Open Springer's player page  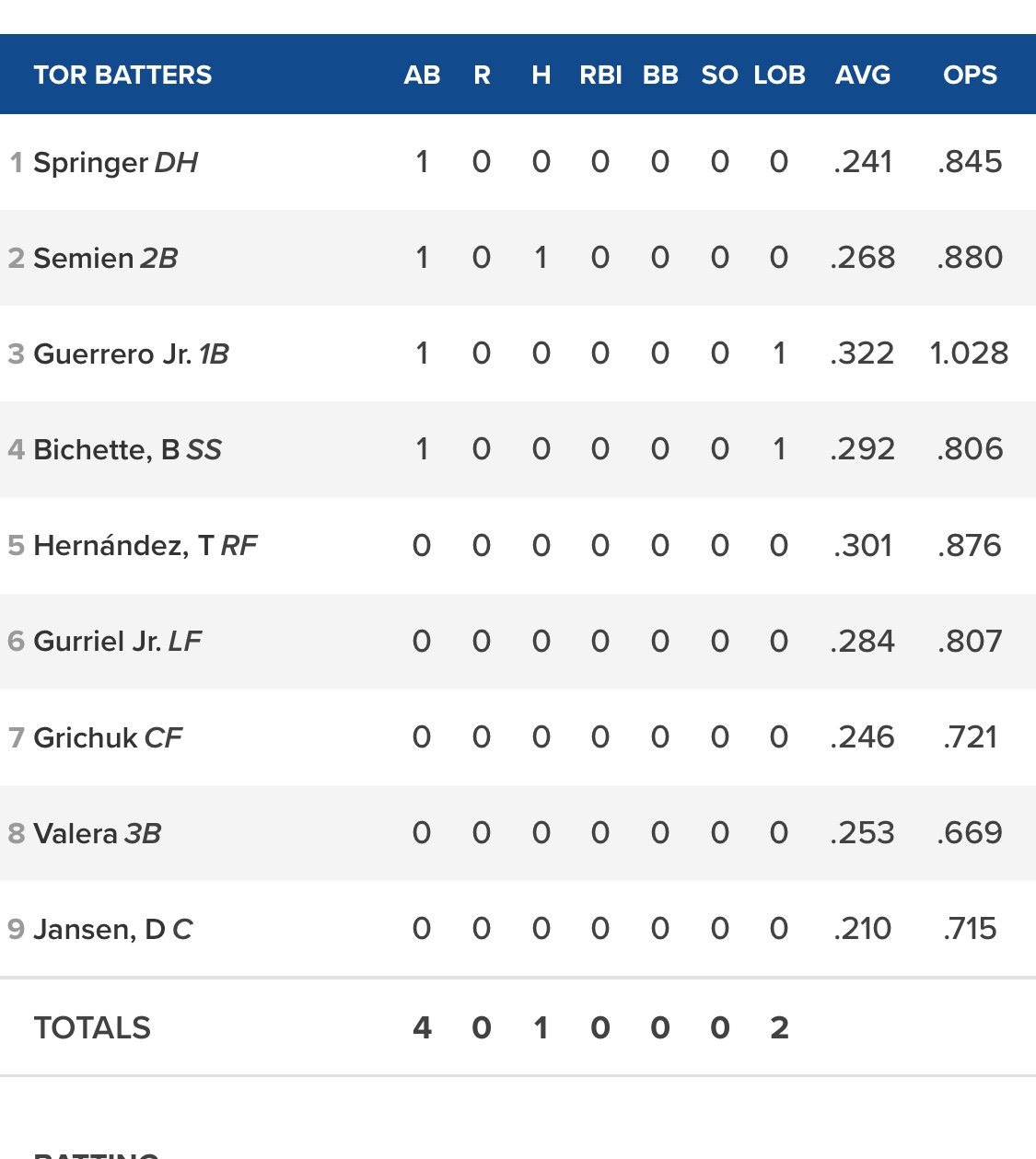tap(90, 163)
